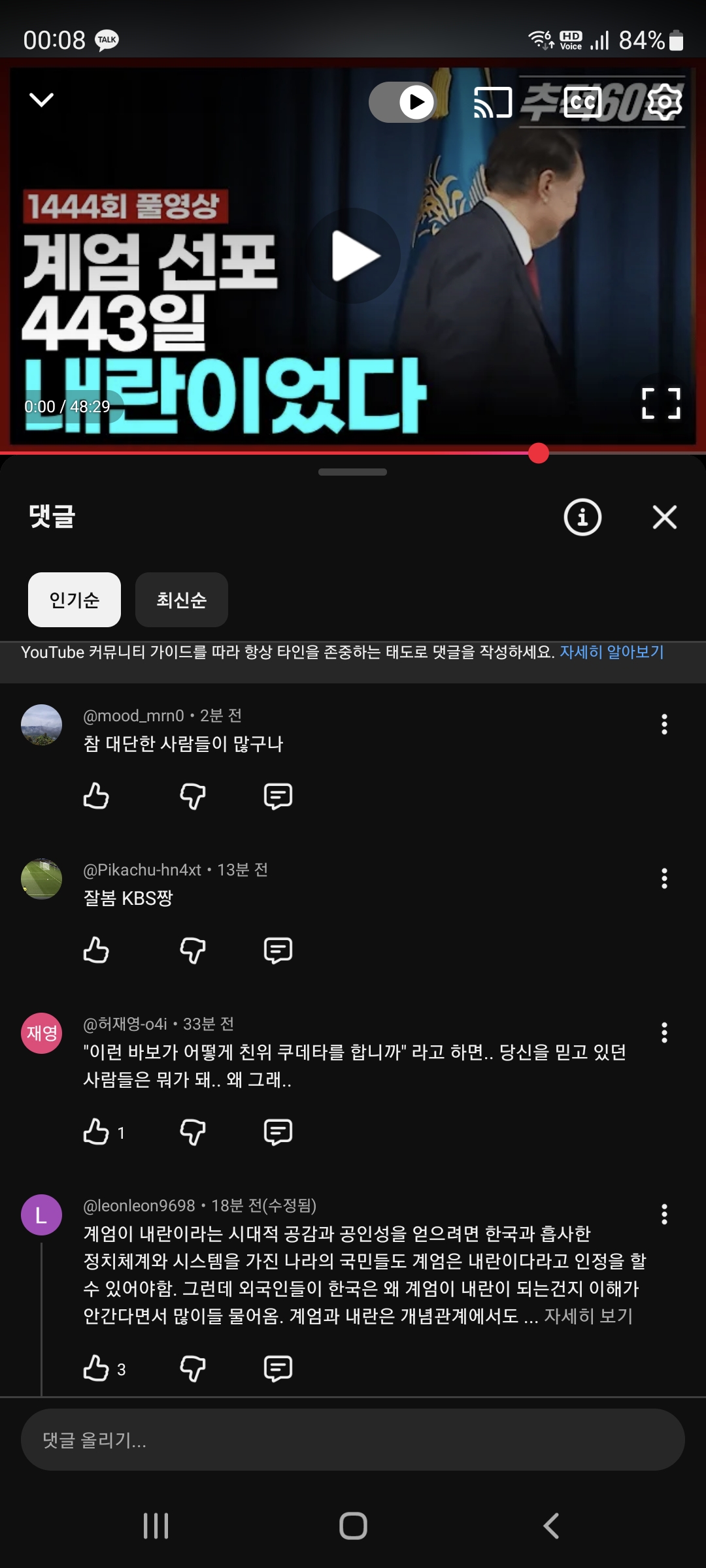Enter fullscreen mode
Screen dimensions: 706x1568
coord(661,403)
